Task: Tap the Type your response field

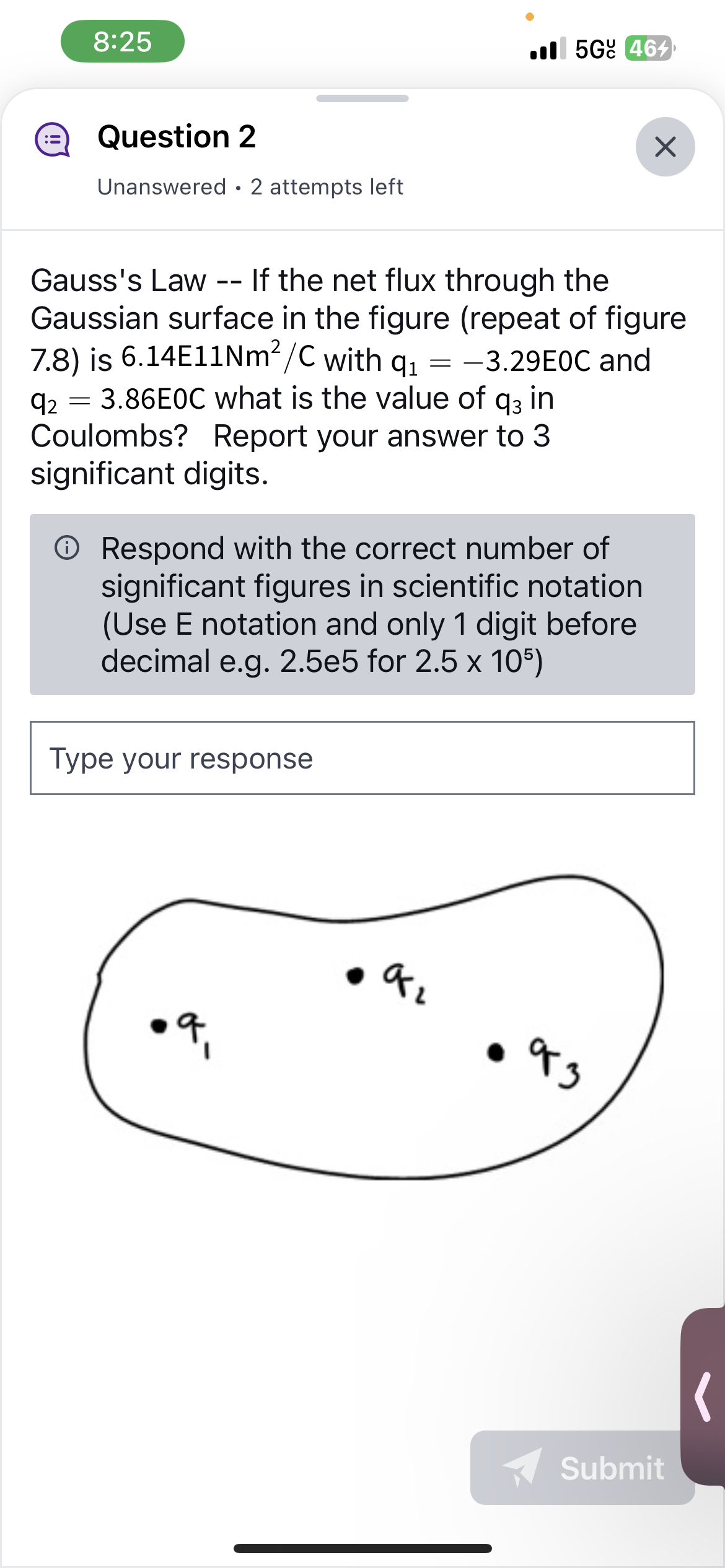Action: tap(362, 758)
